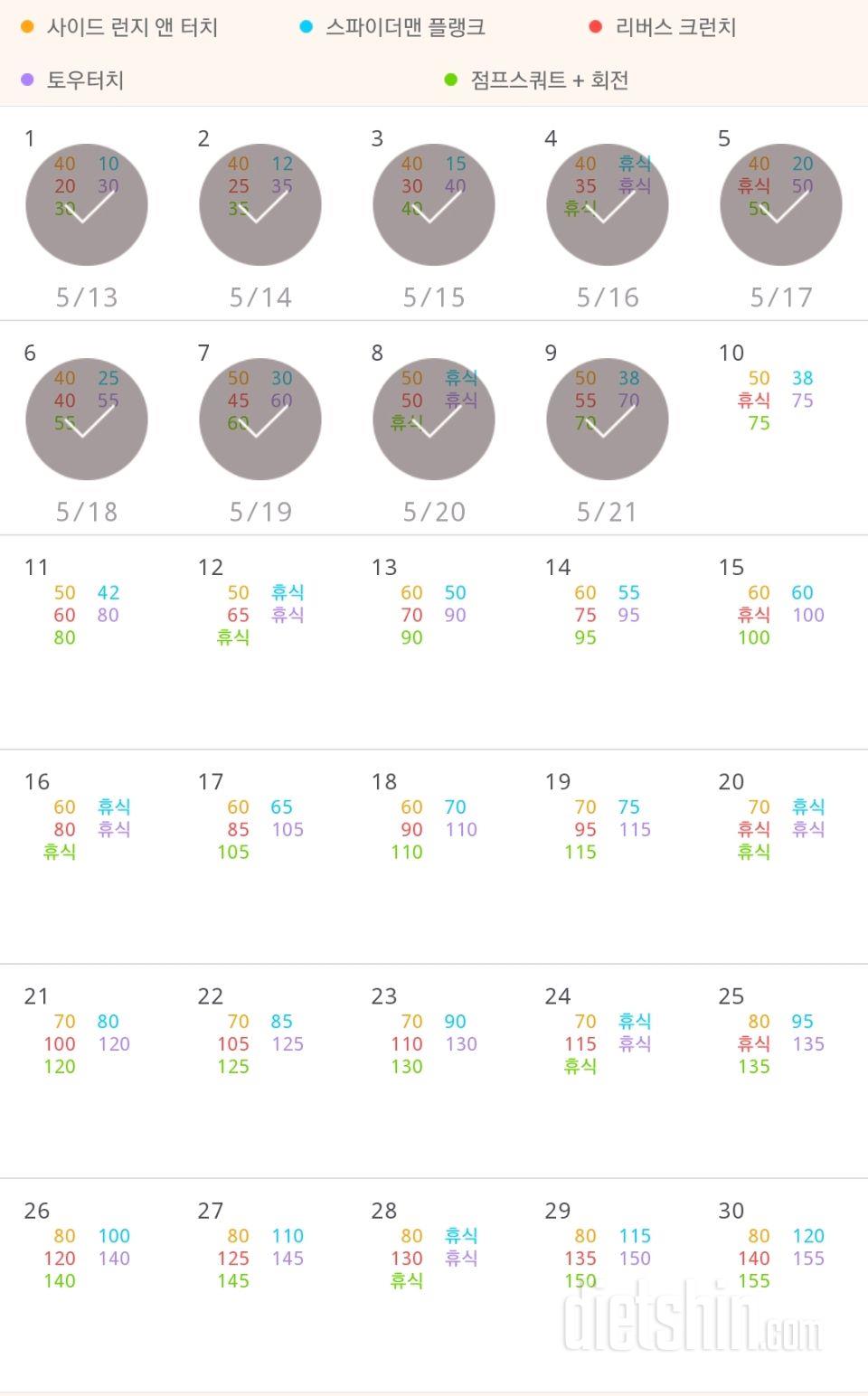Screen dimensions: 868x1396
Task: Select the day 23 cell
Action: tap(434, 1070)
